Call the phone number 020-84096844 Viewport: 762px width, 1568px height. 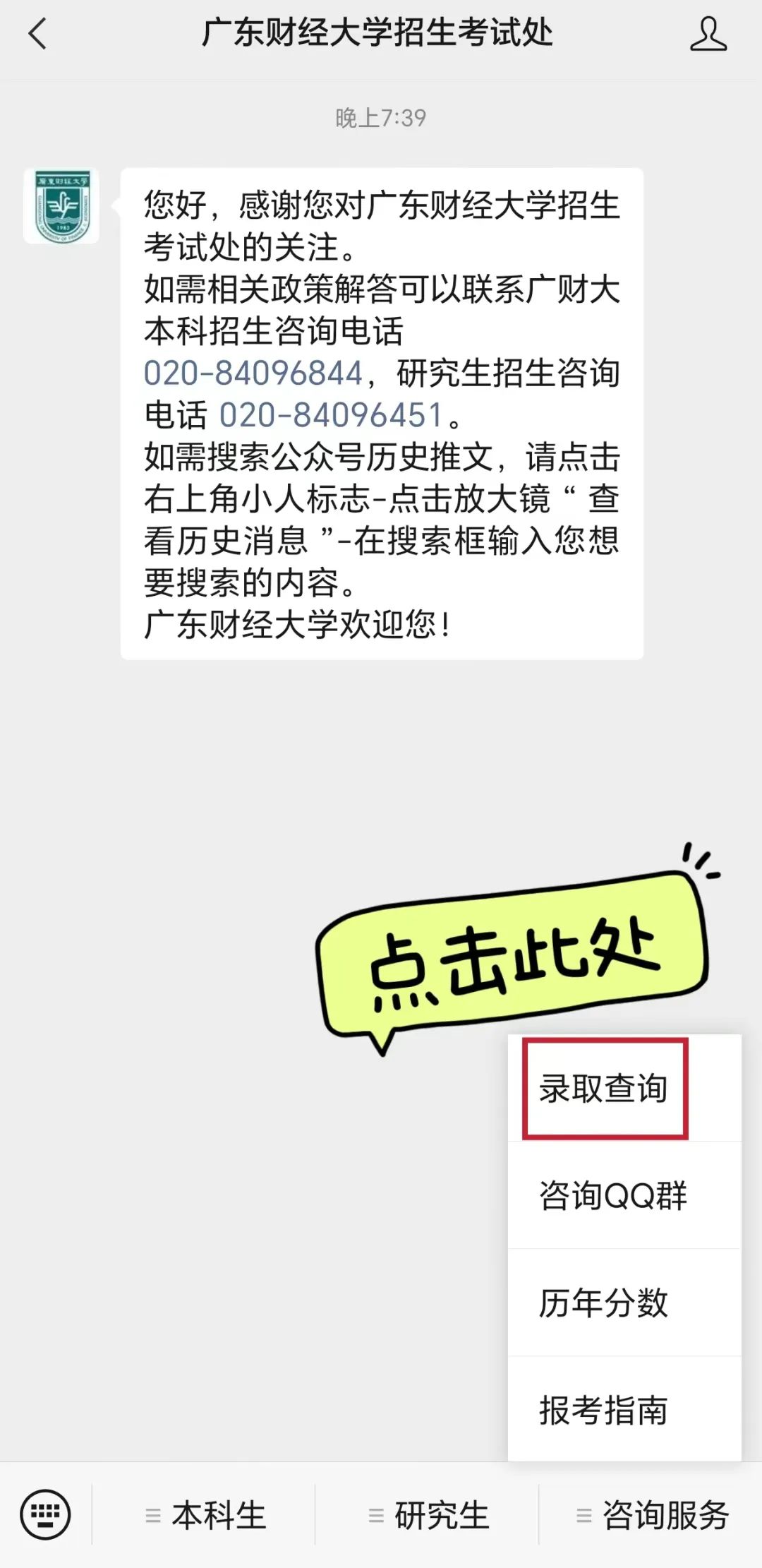(253, 373)
